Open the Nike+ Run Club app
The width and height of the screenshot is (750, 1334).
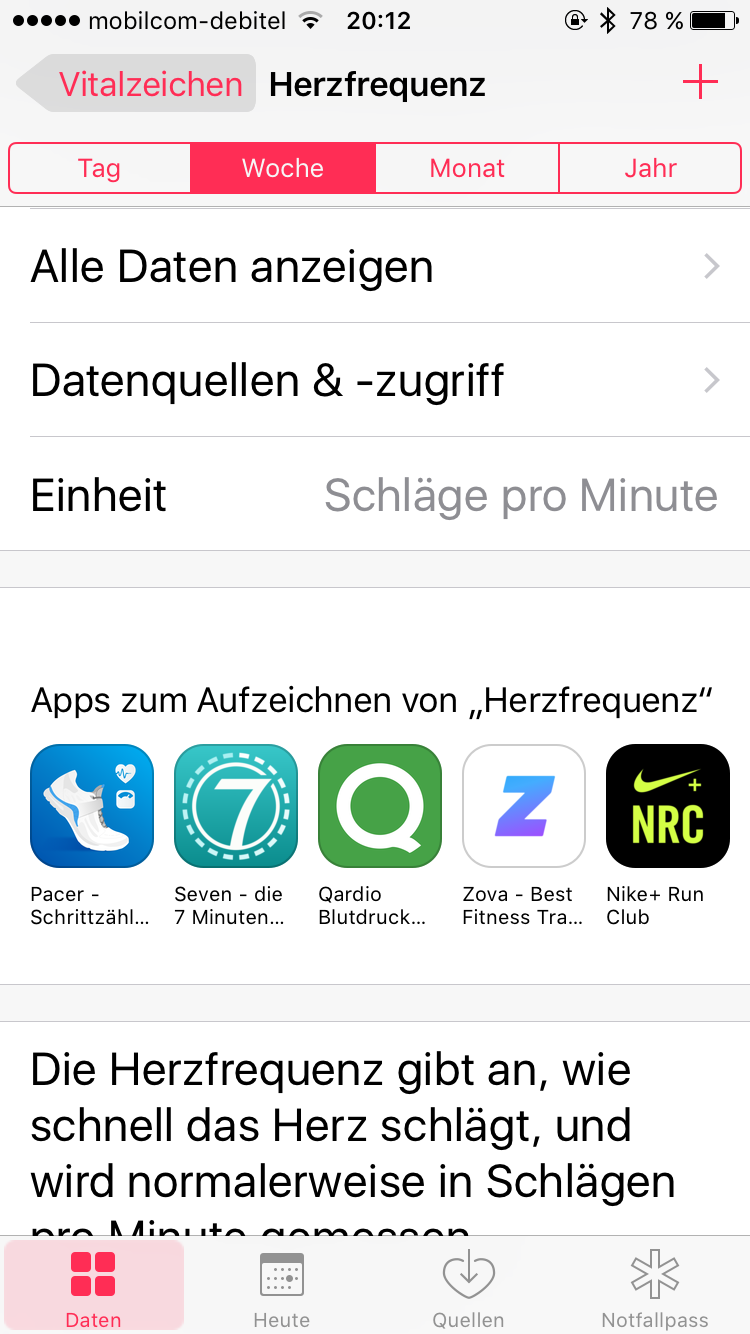point(668,805)
